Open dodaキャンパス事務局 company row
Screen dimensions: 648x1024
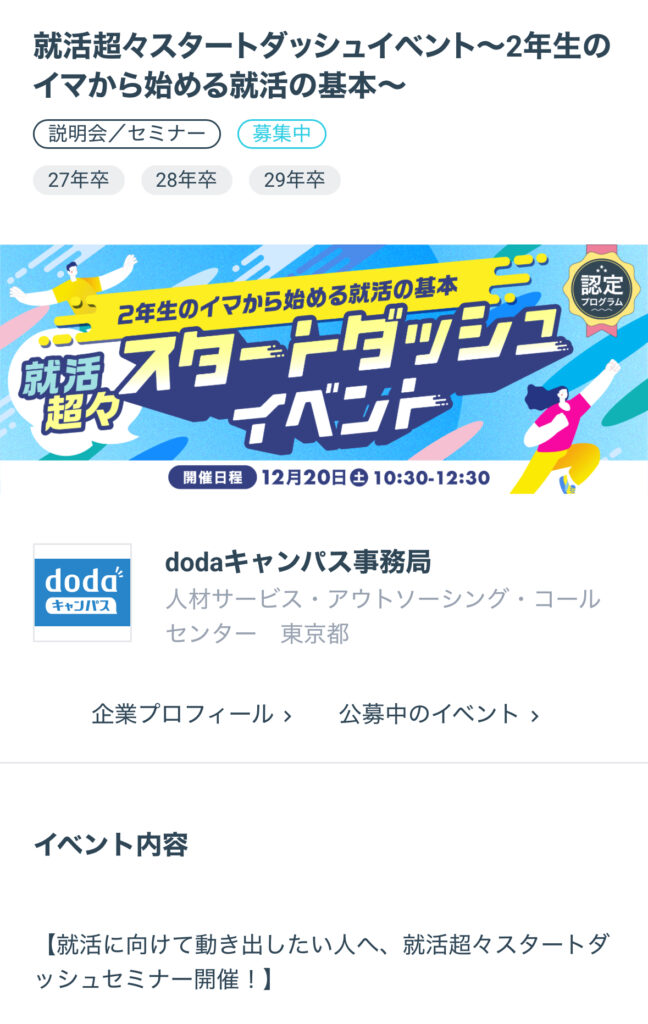[x=298, y=563]
